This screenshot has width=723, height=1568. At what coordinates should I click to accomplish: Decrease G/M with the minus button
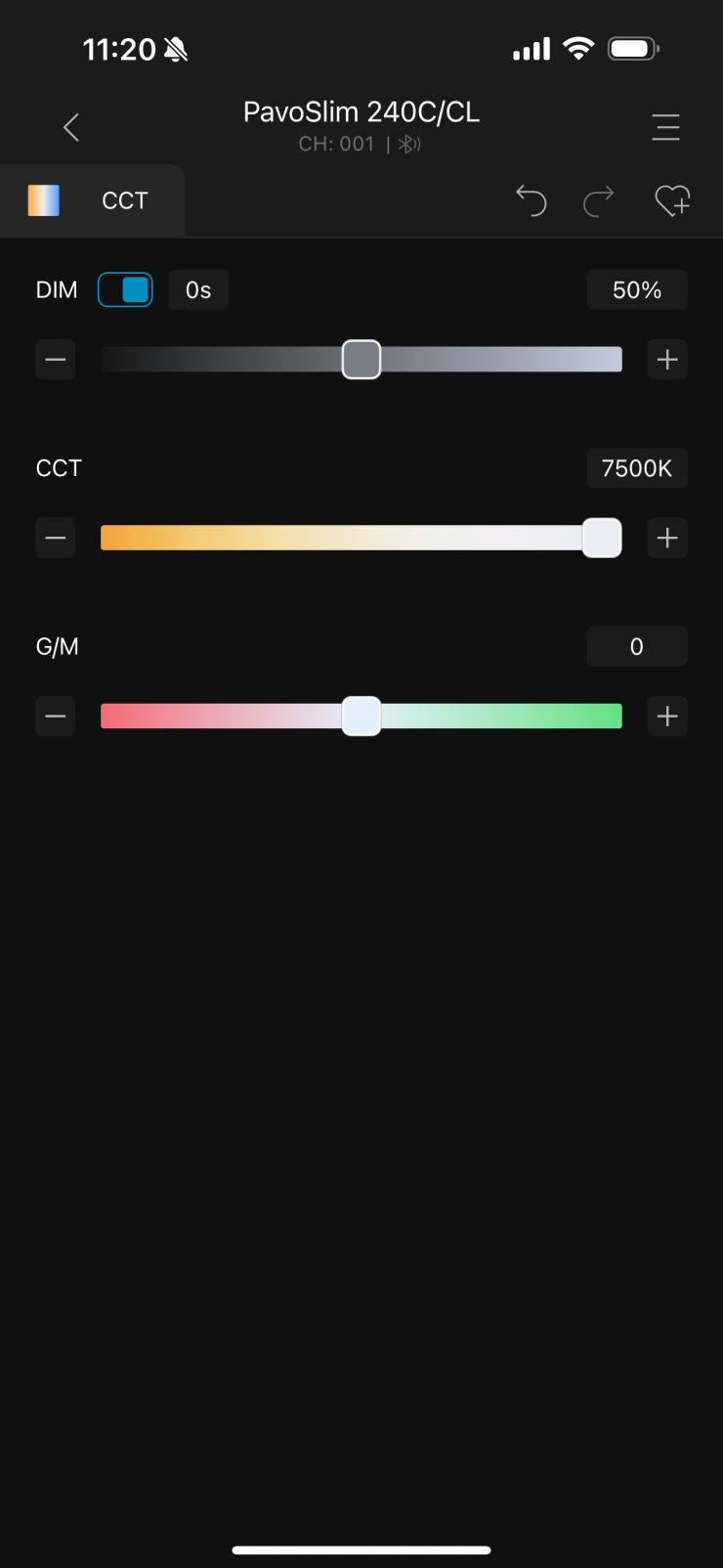pos(56,717)
